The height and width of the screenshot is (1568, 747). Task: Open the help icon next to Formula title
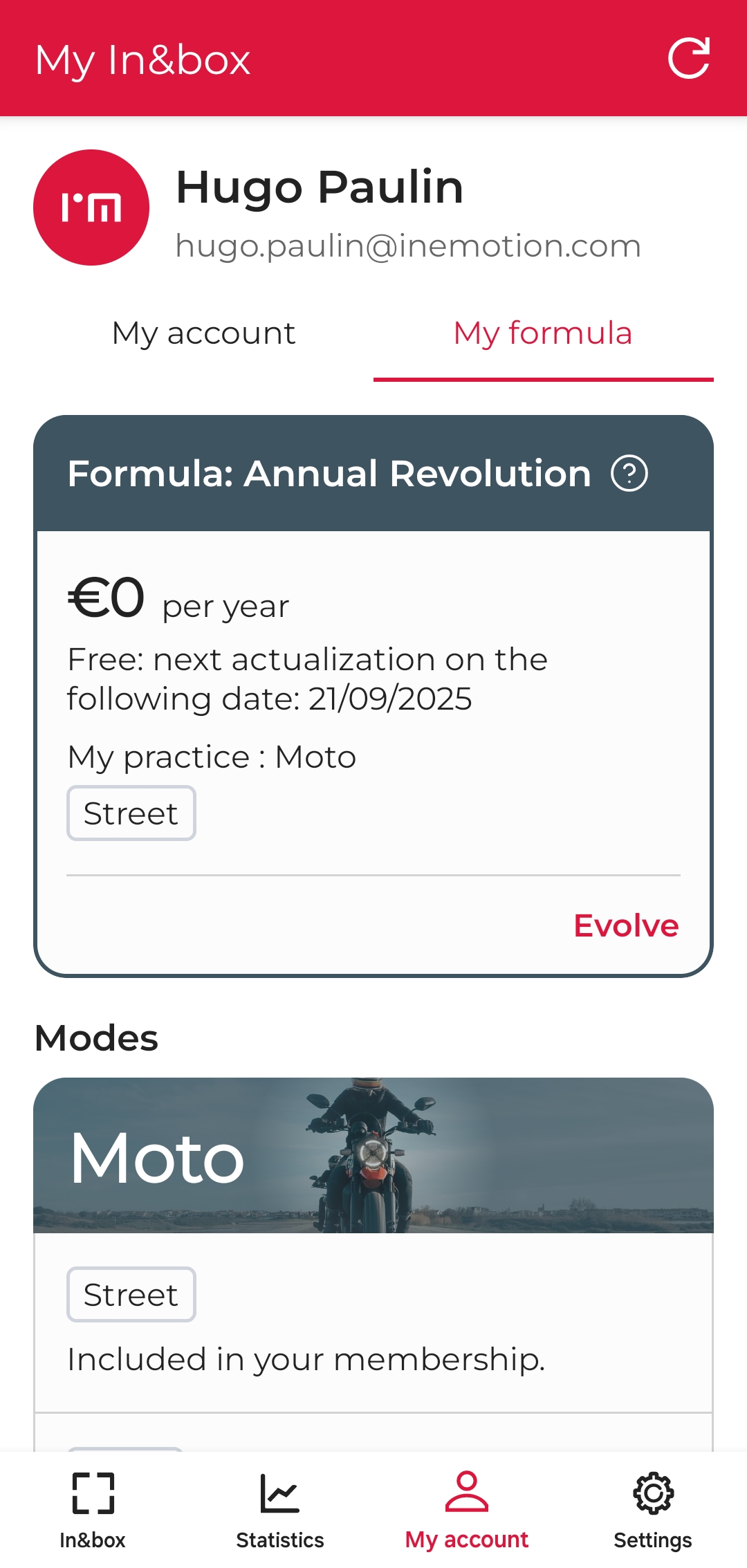pos(629,474)
